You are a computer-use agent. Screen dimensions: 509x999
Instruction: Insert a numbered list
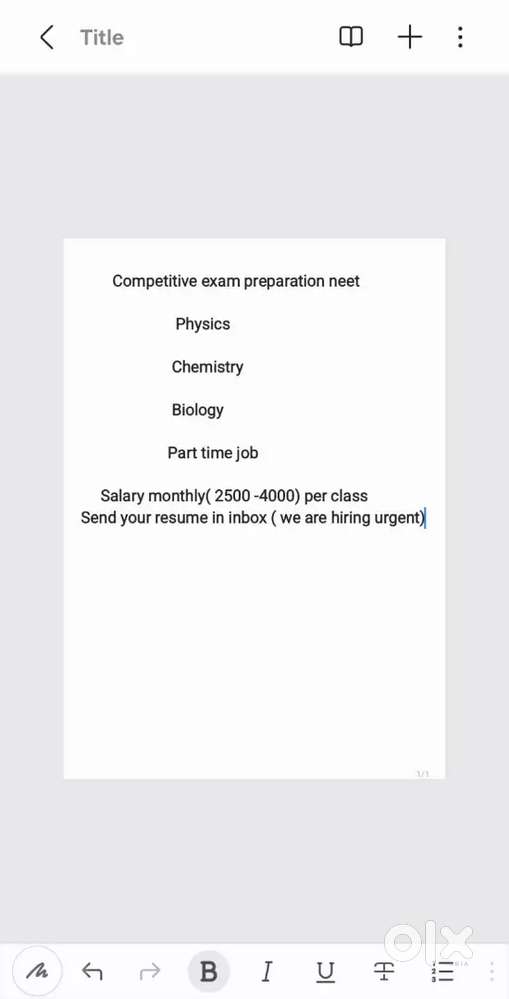(x=442, y=972)
